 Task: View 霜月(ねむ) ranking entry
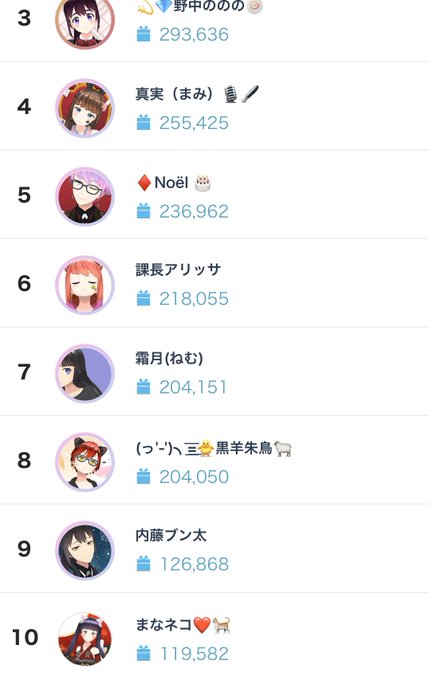coord(214,372)
